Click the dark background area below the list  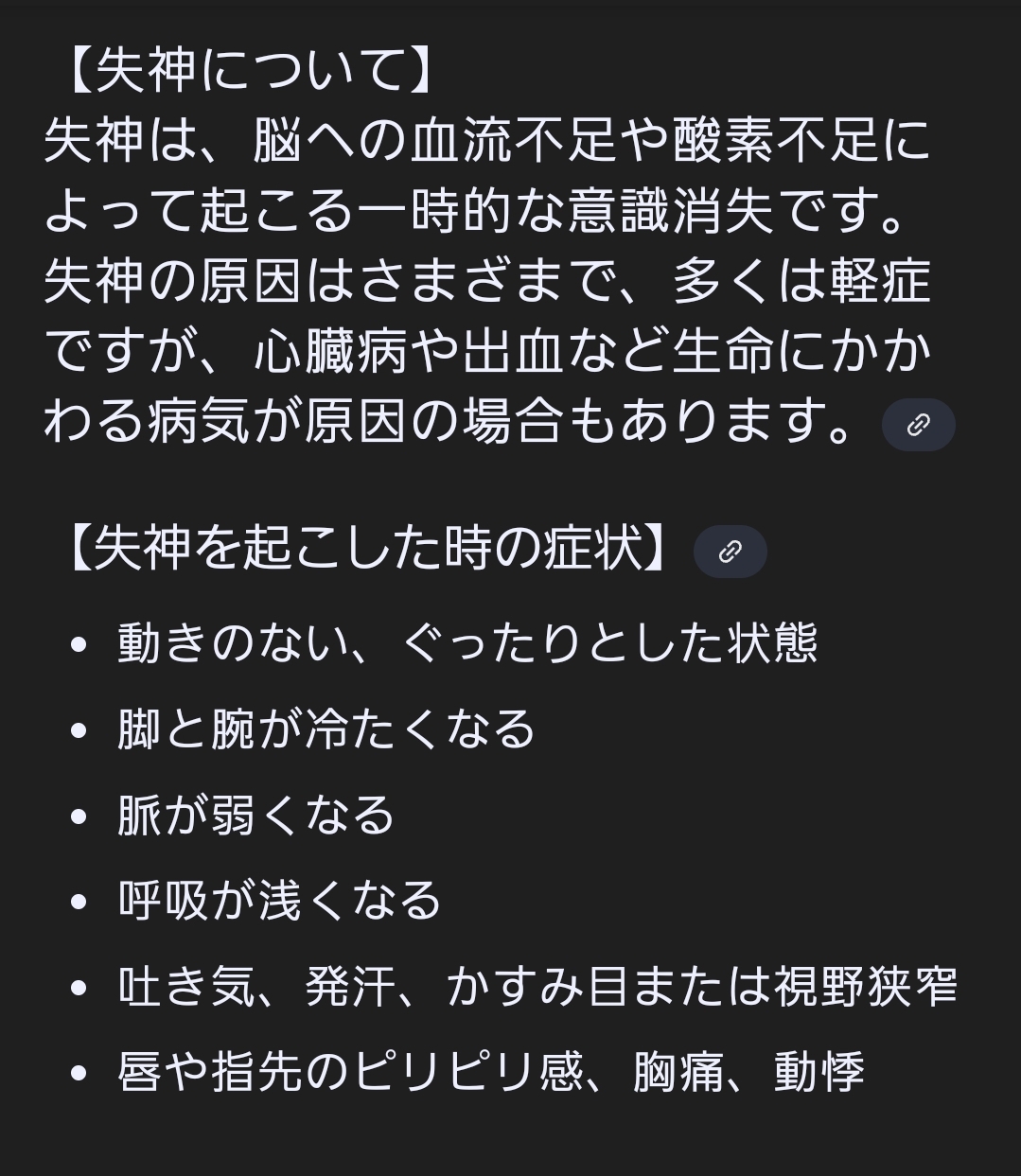click(x=511, y=1145)
